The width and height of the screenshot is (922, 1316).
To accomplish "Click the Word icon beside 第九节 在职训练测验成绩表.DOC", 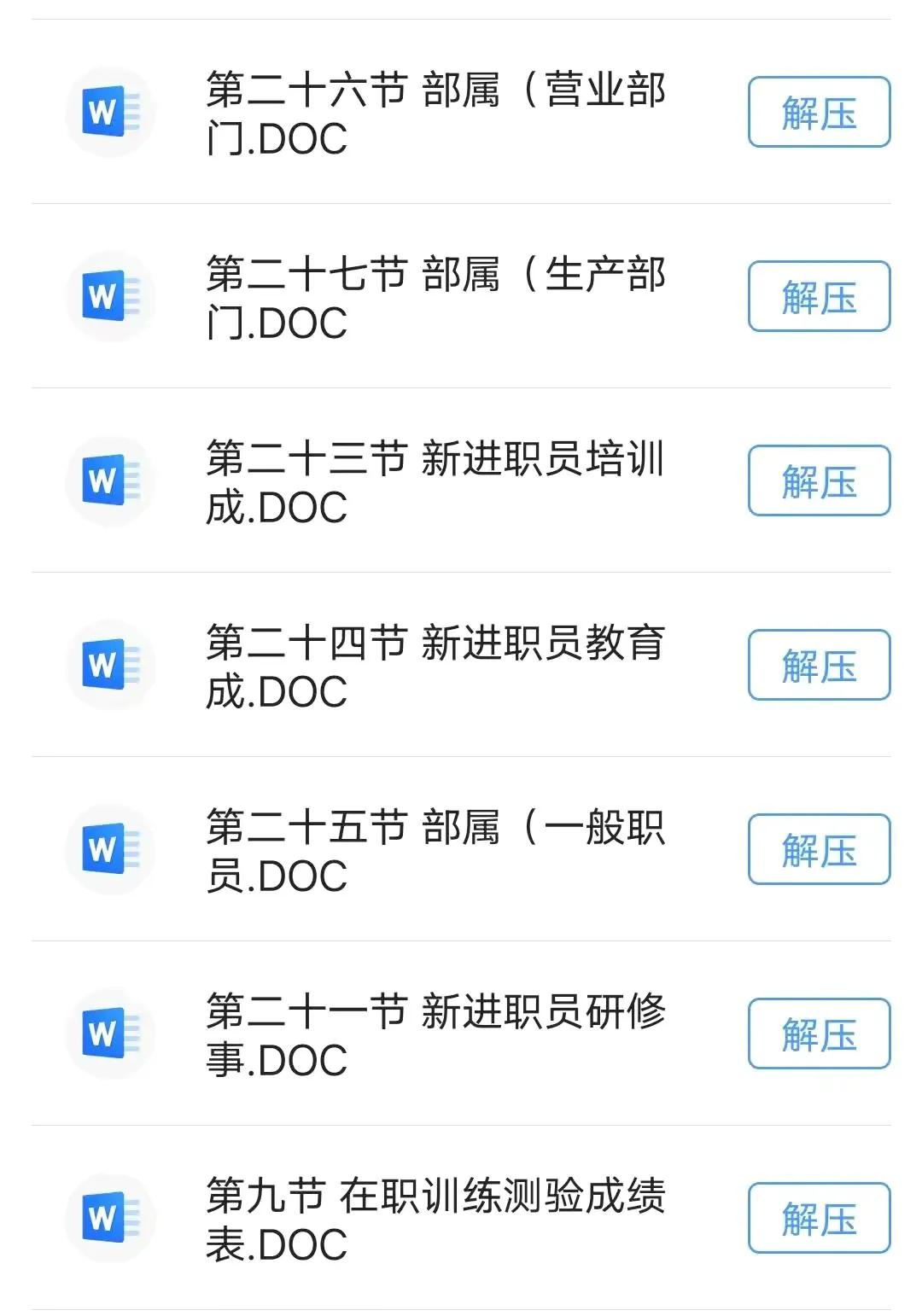I will pos(109,1219).
